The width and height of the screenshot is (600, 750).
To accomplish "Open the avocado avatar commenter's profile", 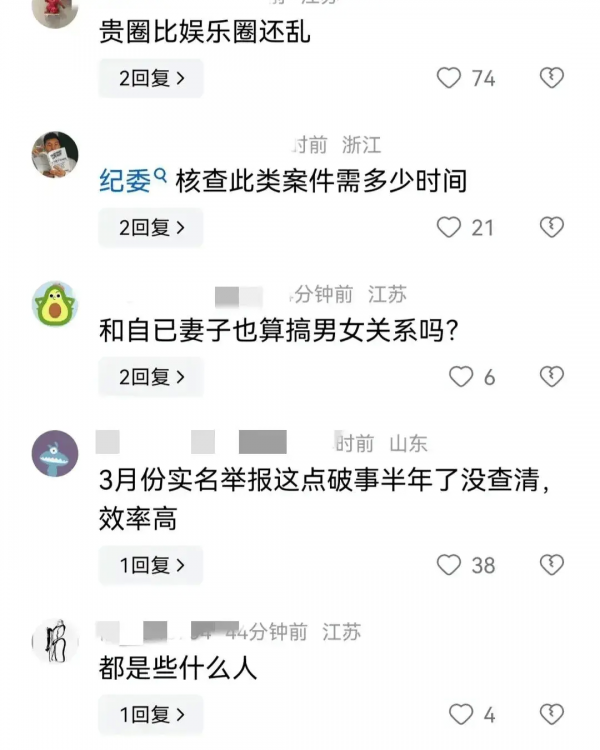I will [55, 304].
